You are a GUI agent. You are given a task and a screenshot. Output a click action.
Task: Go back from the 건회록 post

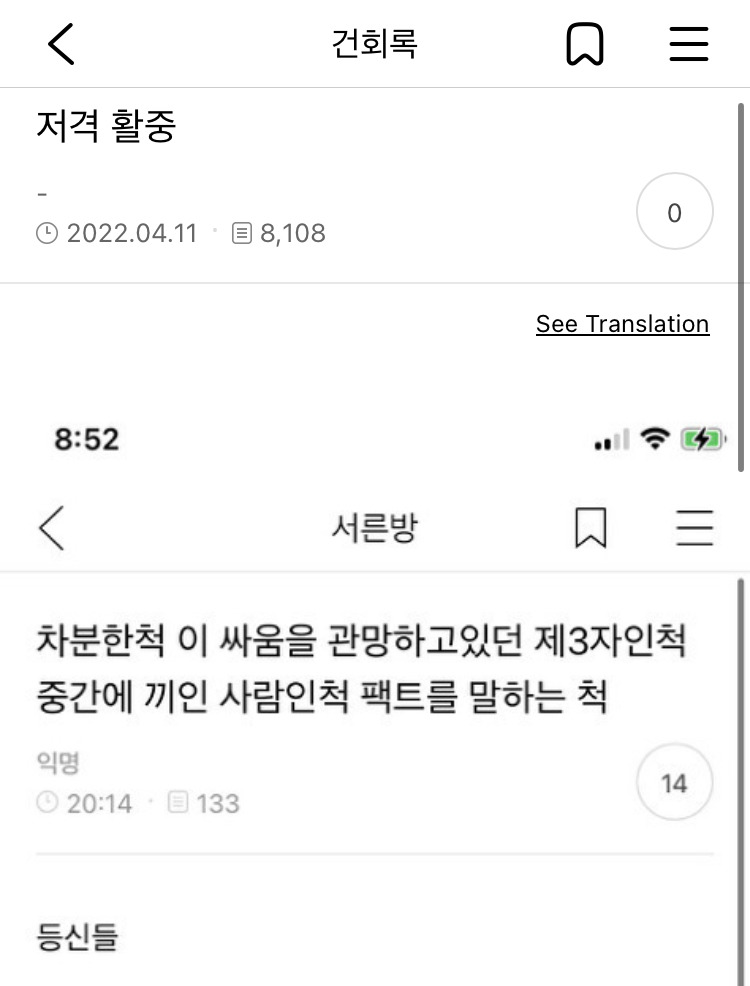tap(61, 44)
